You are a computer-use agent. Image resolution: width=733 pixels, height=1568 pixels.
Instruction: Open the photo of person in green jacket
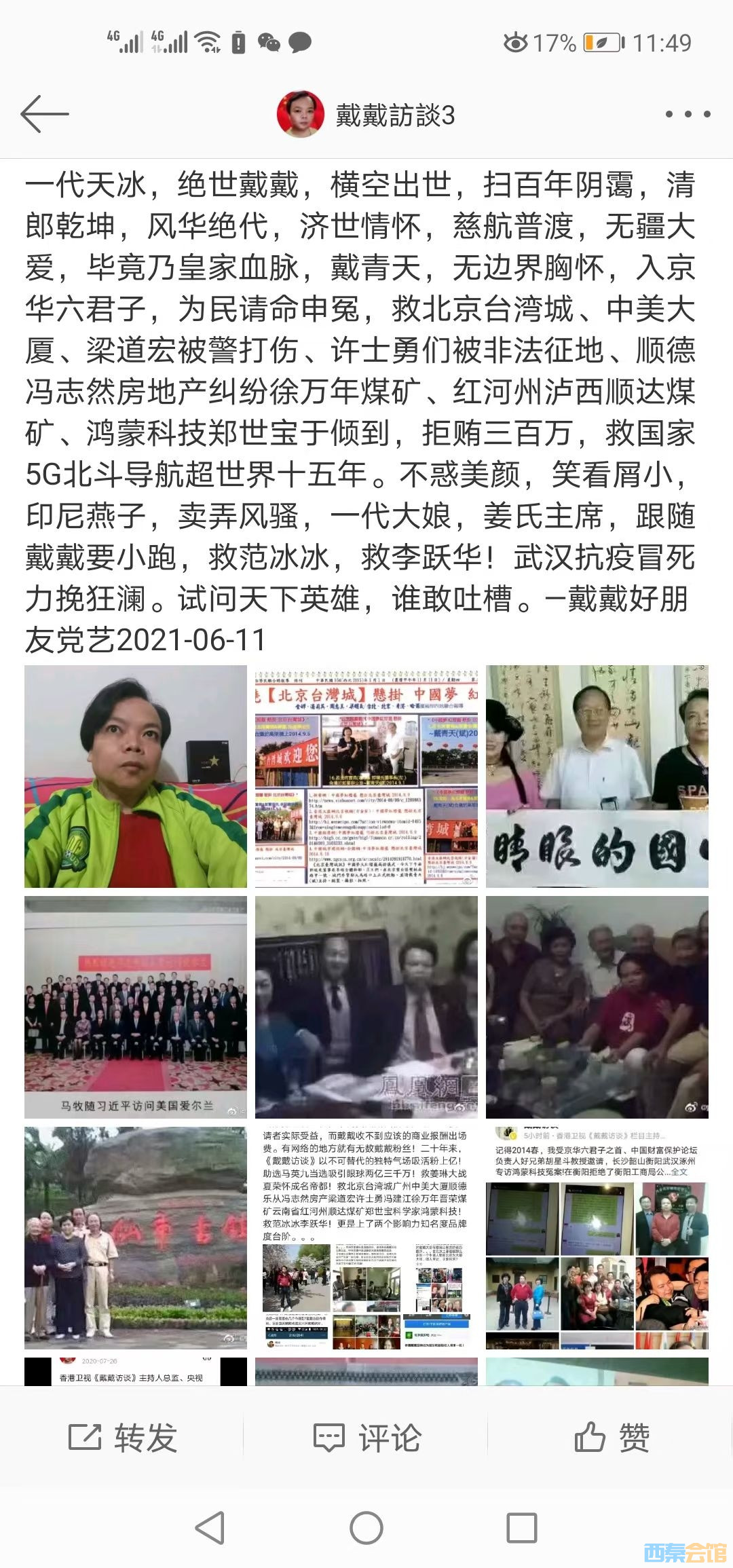tap(136, 776)
